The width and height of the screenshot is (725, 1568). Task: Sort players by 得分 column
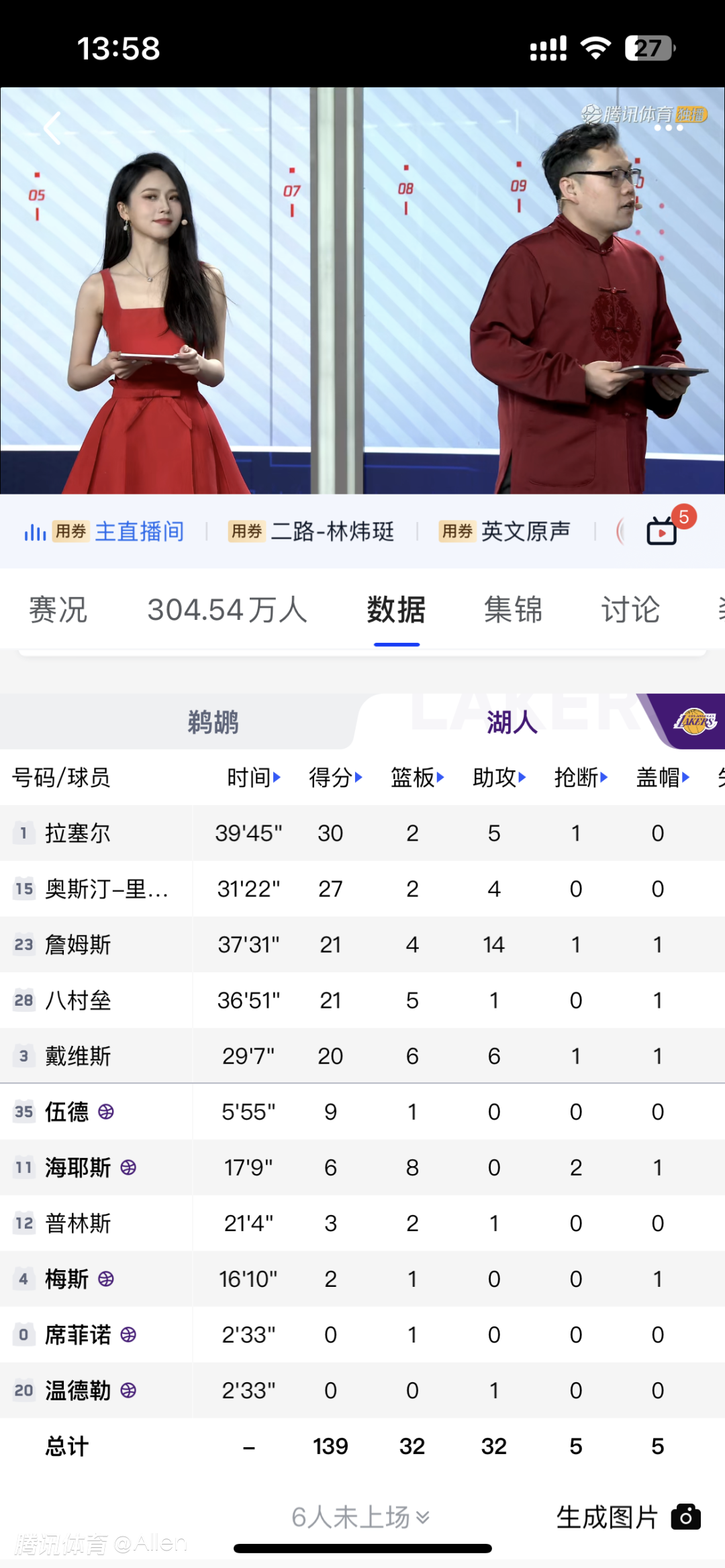click(335, 778)
